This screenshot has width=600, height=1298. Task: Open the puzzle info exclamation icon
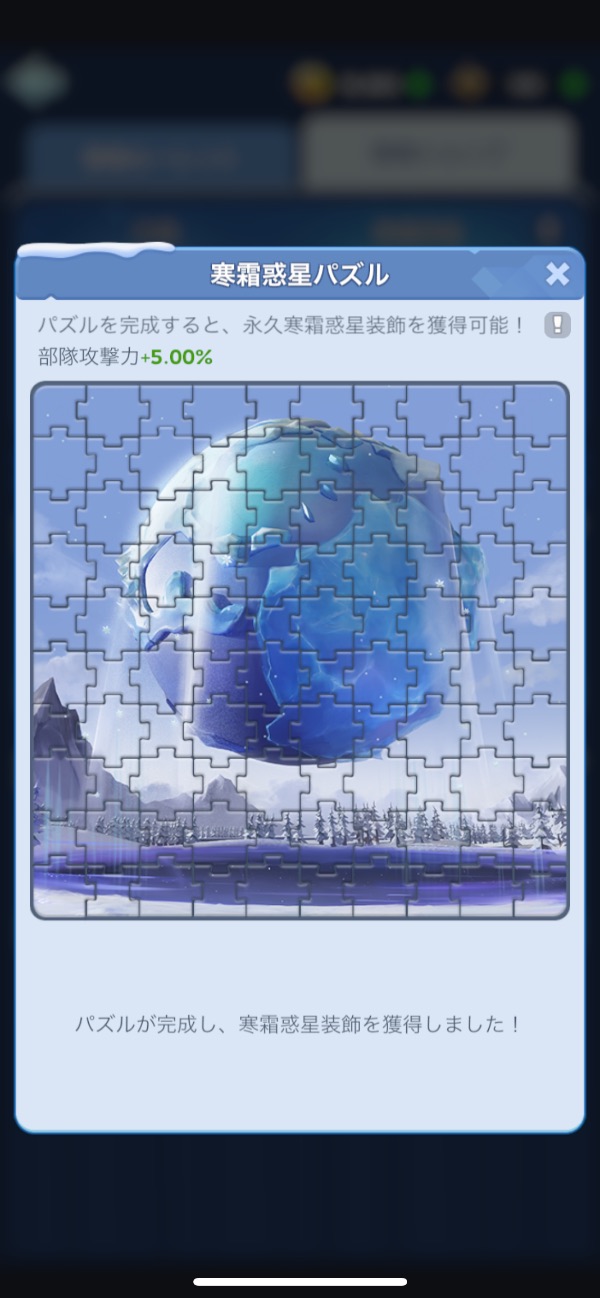pyautogui.click(x=557, y=325)
